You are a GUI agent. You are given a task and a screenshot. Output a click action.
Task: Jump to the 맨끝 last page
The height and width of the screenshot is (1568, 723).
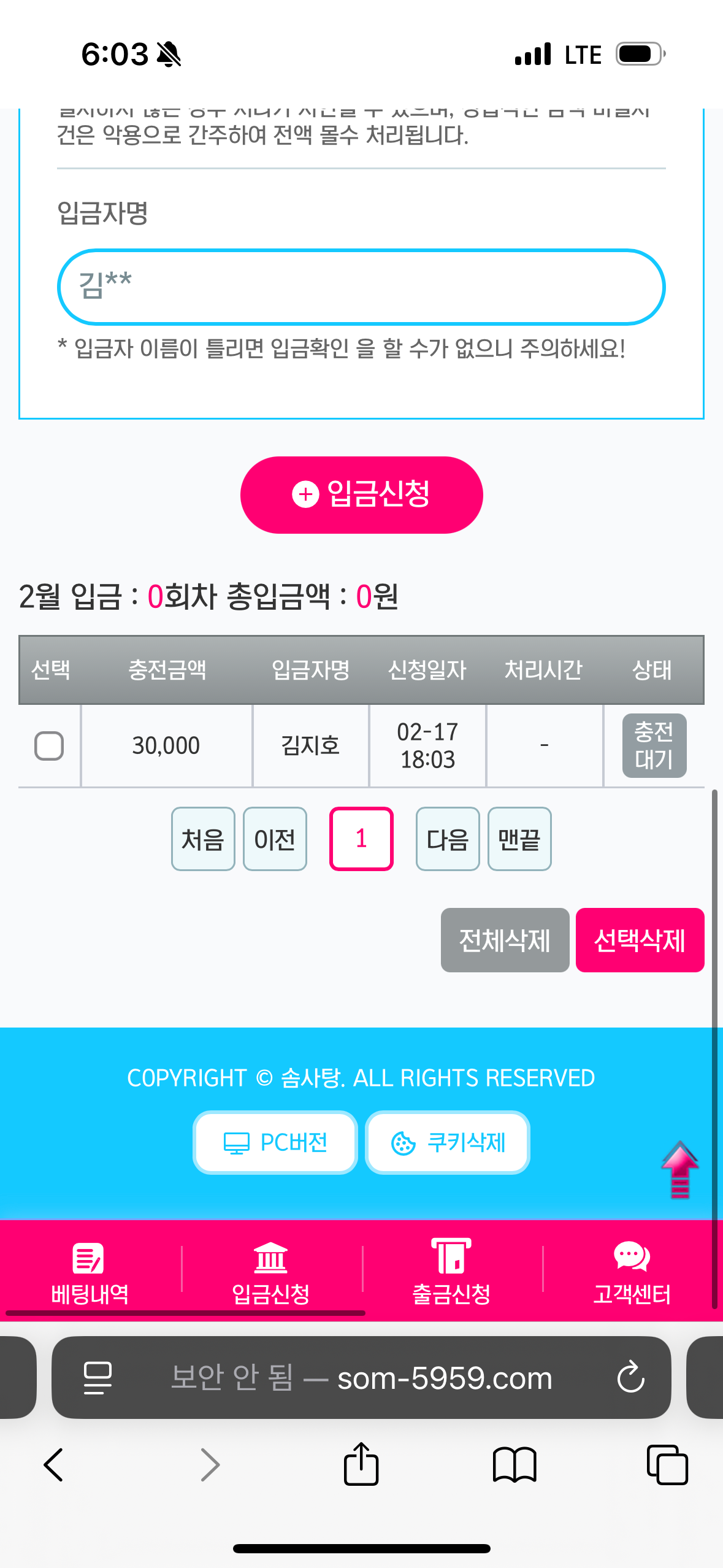(x=519, y=839)
